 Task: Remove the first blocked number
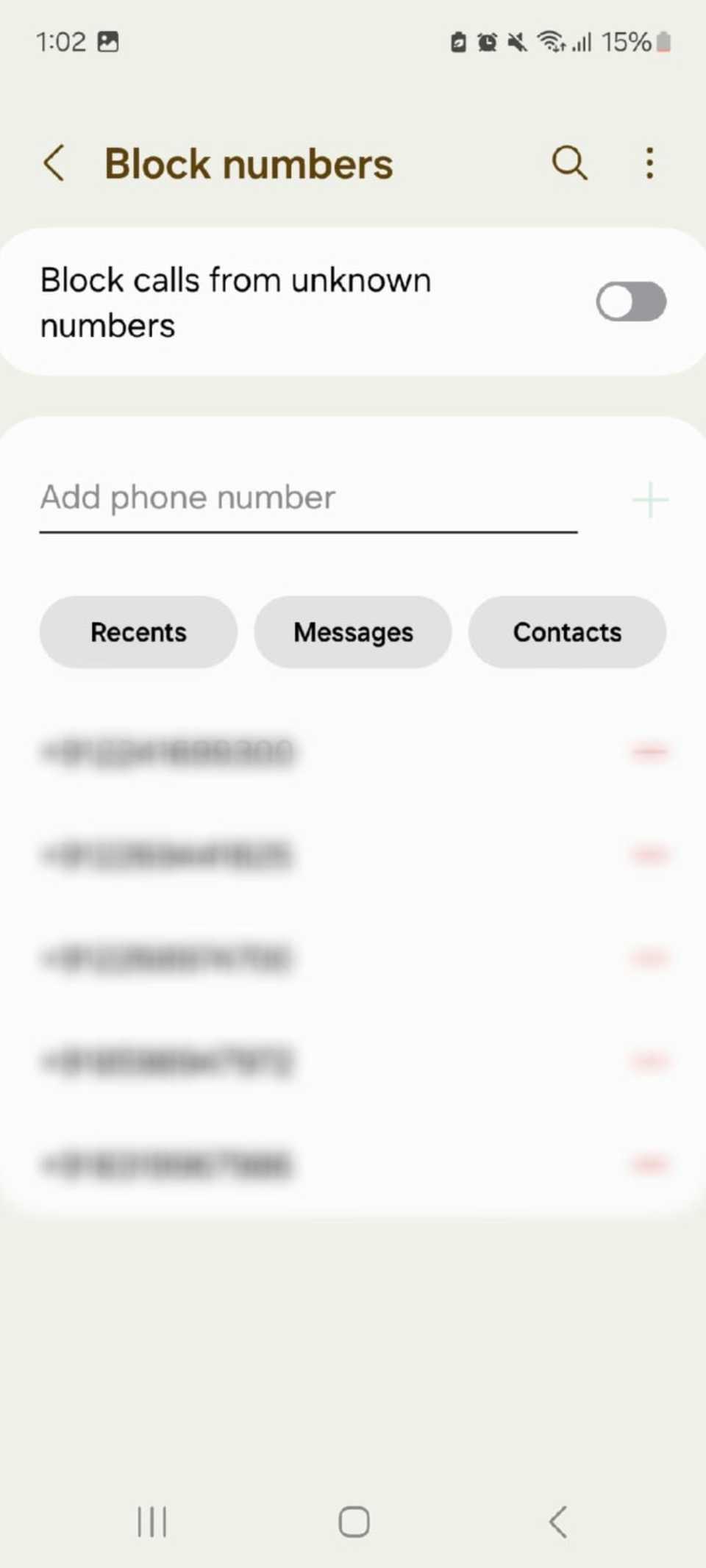650,751
